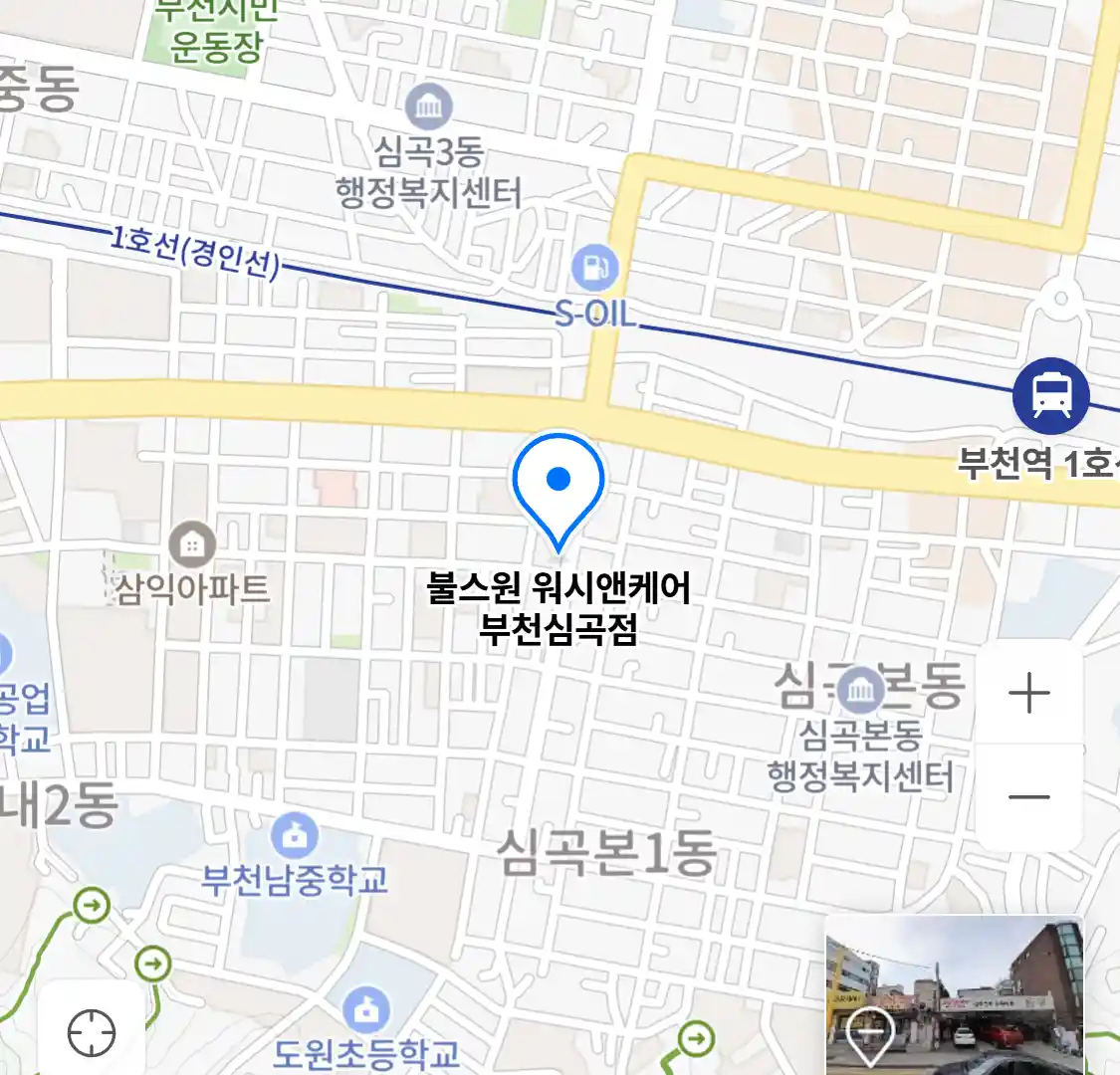The width and height of the screenshot is (1120, 1075).
Task: Open 삼익아파트 place marker
Action: click(191, 544)
